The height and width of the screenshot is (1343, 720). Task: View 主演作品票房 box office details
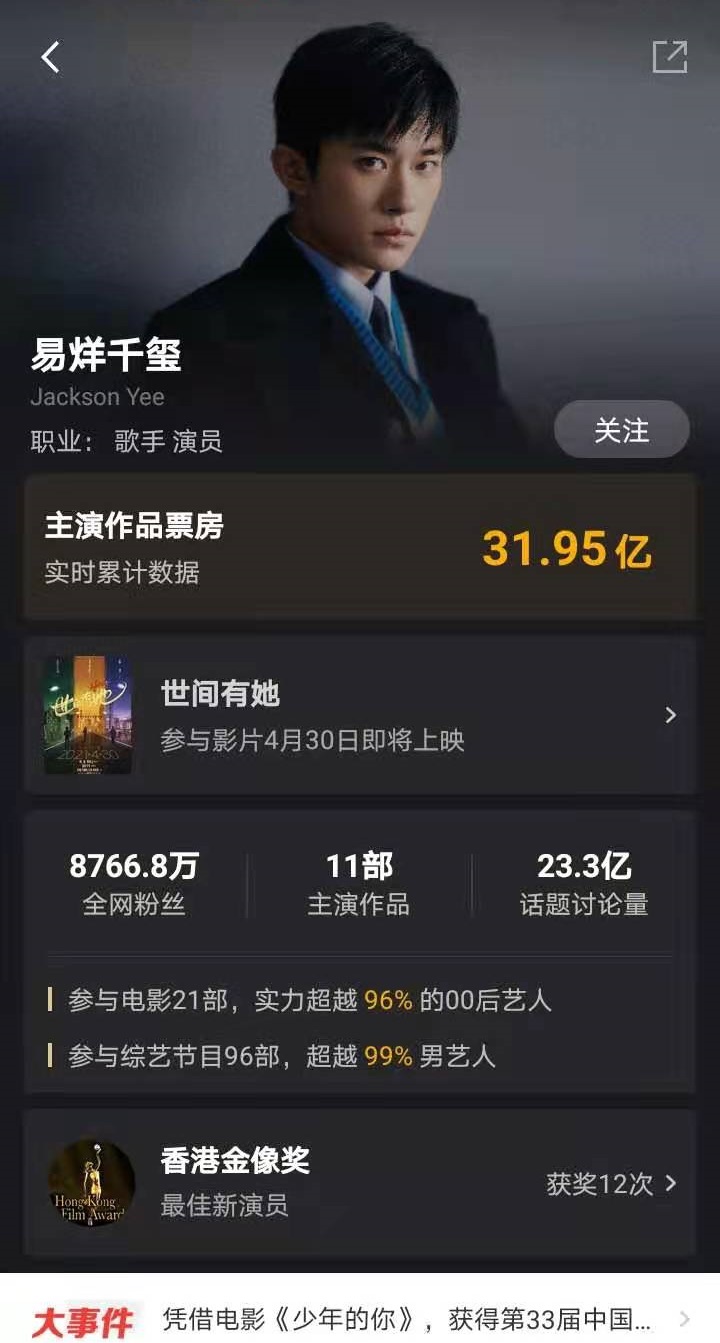(x=360, y=548)
